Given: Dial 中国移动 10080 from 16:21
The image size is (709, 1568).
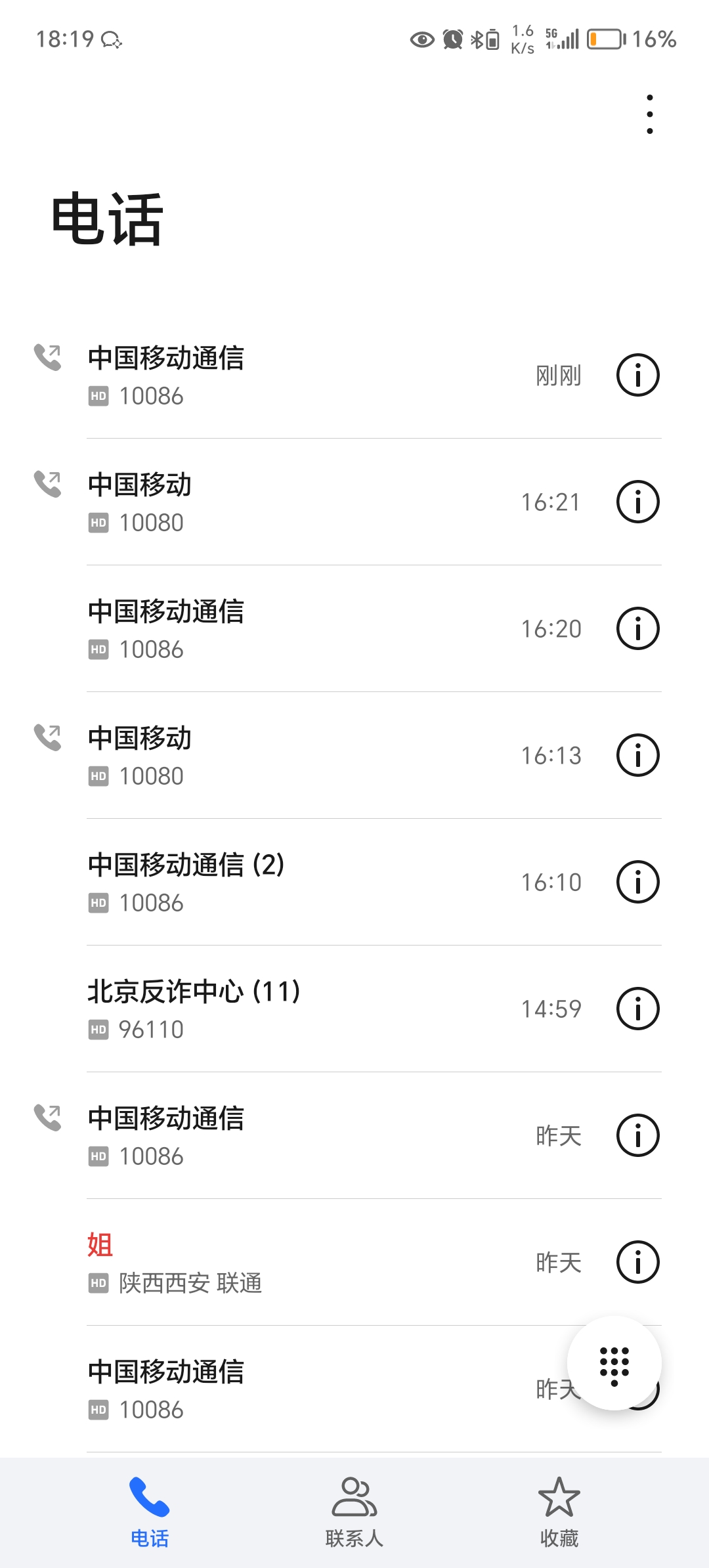Looking at the screenshot, I should point(295,502).
